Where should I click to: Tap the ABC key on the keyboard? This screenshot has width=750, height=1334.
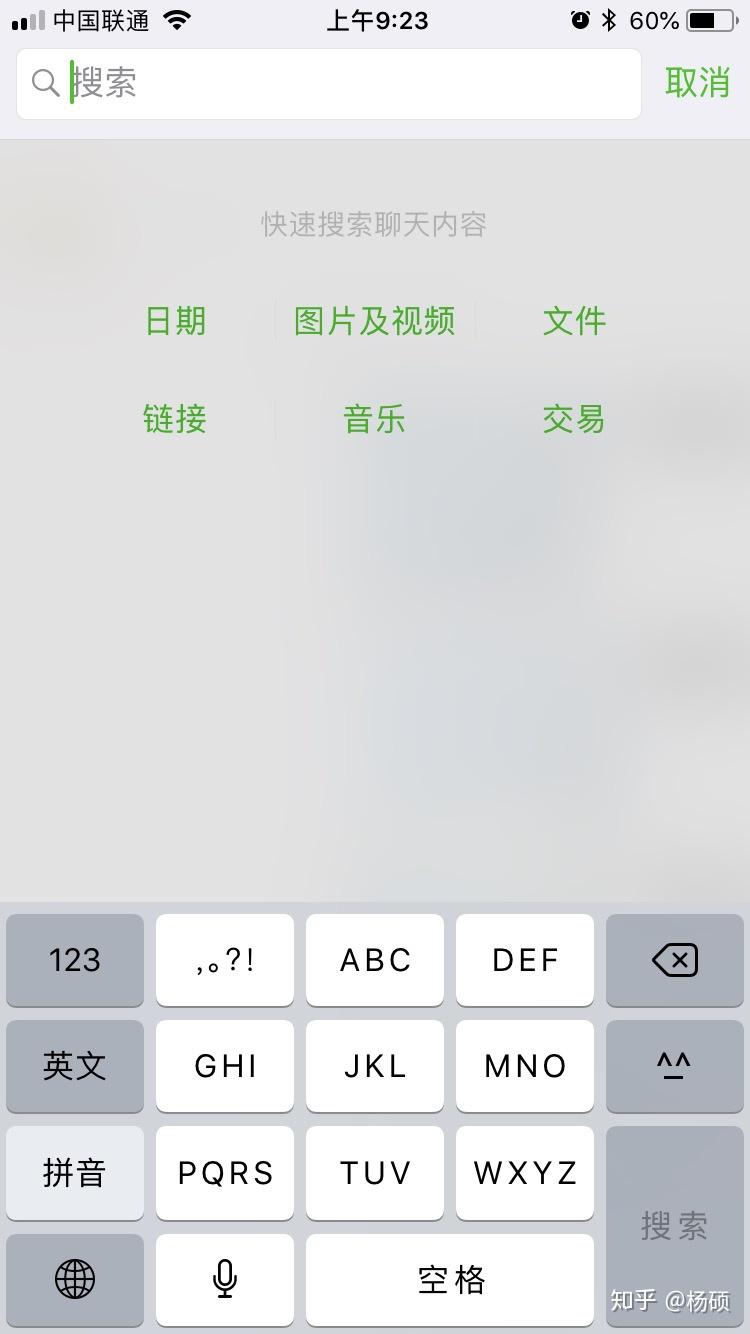coord(375,960)
